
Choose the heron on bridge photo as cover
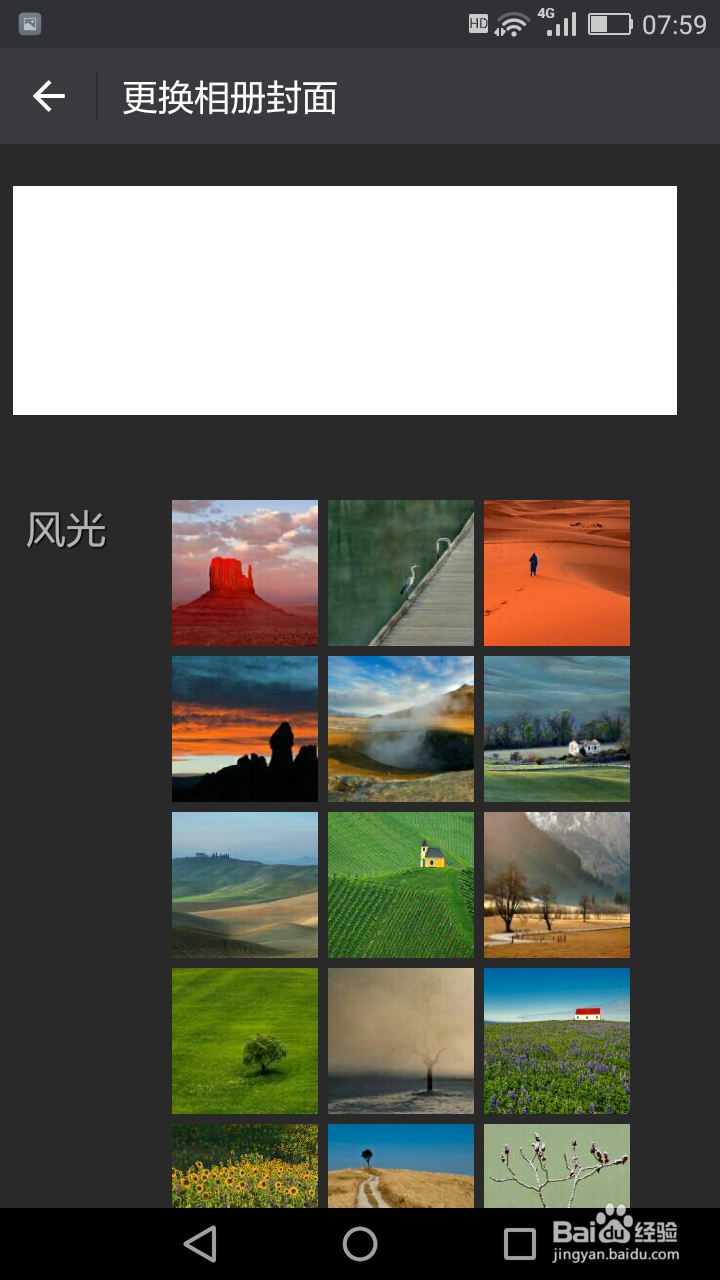[x=400, y=572]
